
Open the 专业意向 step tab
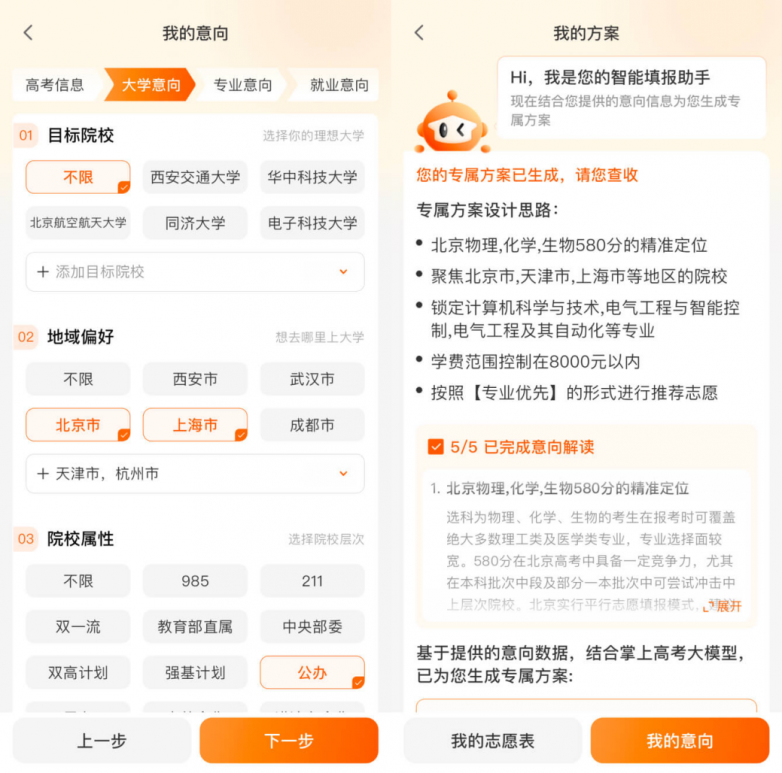pos(242,85)
